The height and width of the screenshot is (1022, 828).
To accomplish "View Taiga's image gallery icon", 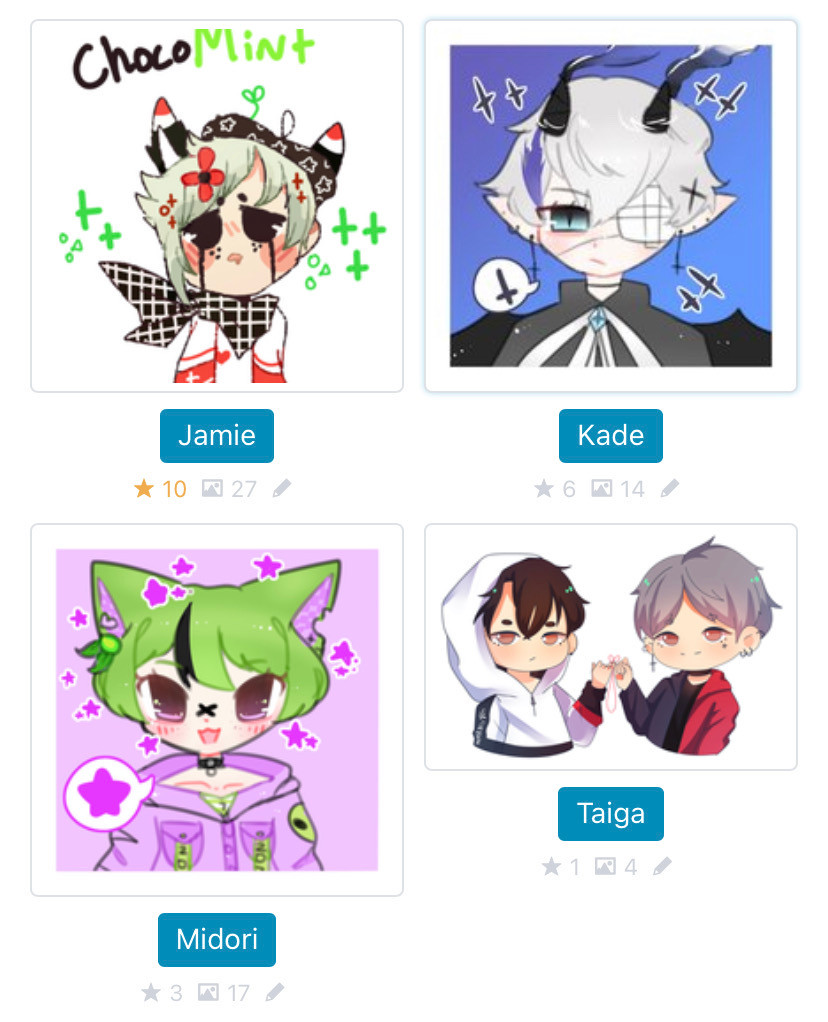I will 604,866.
